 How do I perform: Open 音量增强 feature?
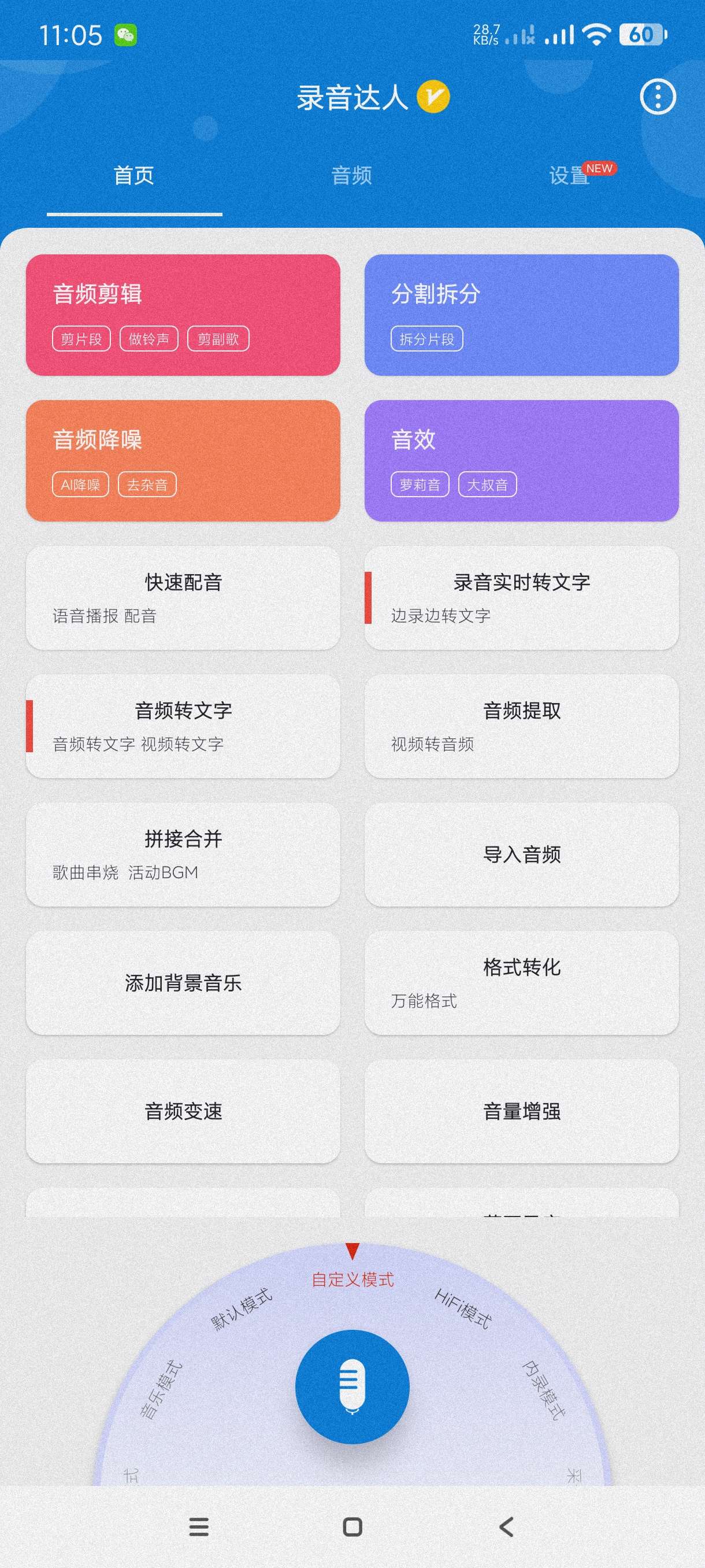point(521,1111)
